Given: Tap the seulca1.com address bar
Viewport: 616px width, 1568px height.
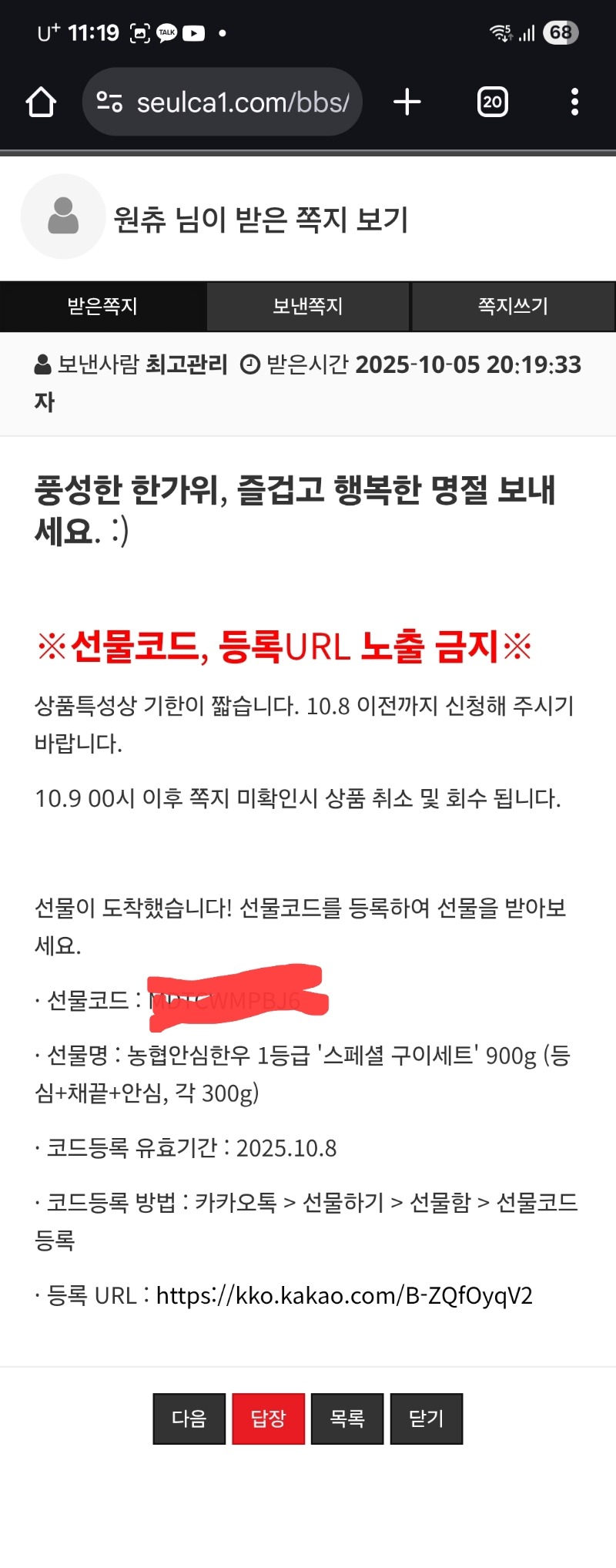Looking at the screenshot, I should 223,102.
